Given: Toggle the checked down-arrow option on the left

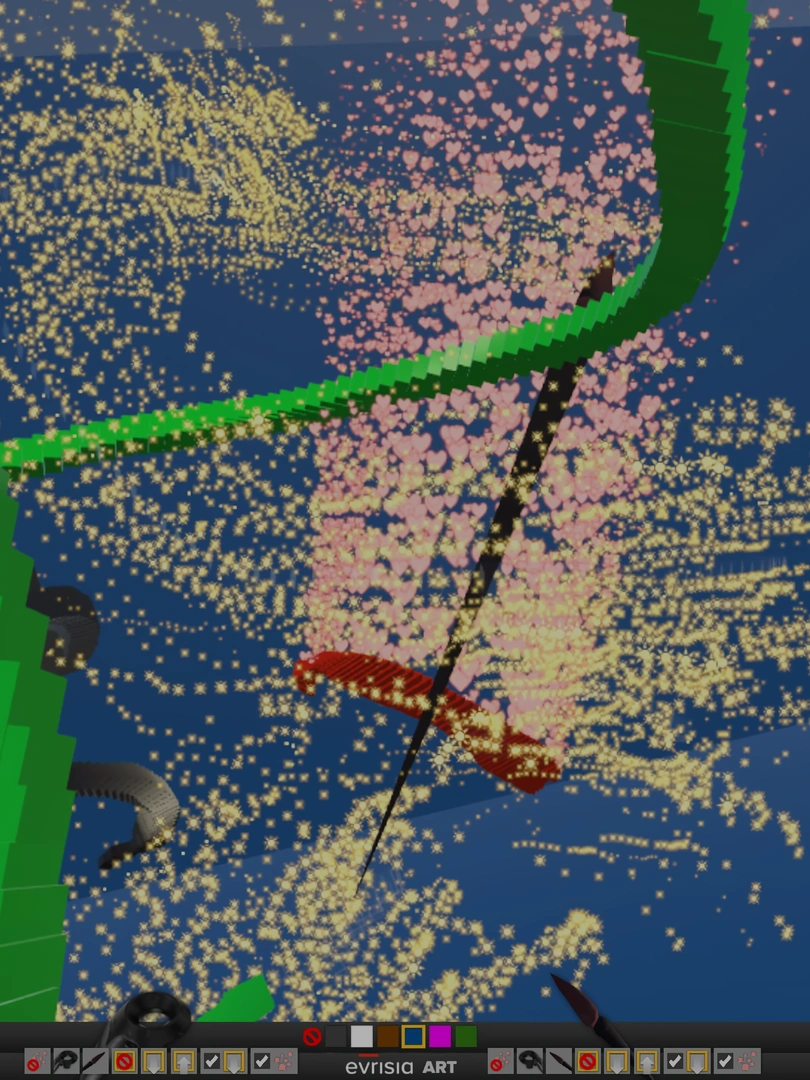Looking at the screenshot, I should 223,1061.
